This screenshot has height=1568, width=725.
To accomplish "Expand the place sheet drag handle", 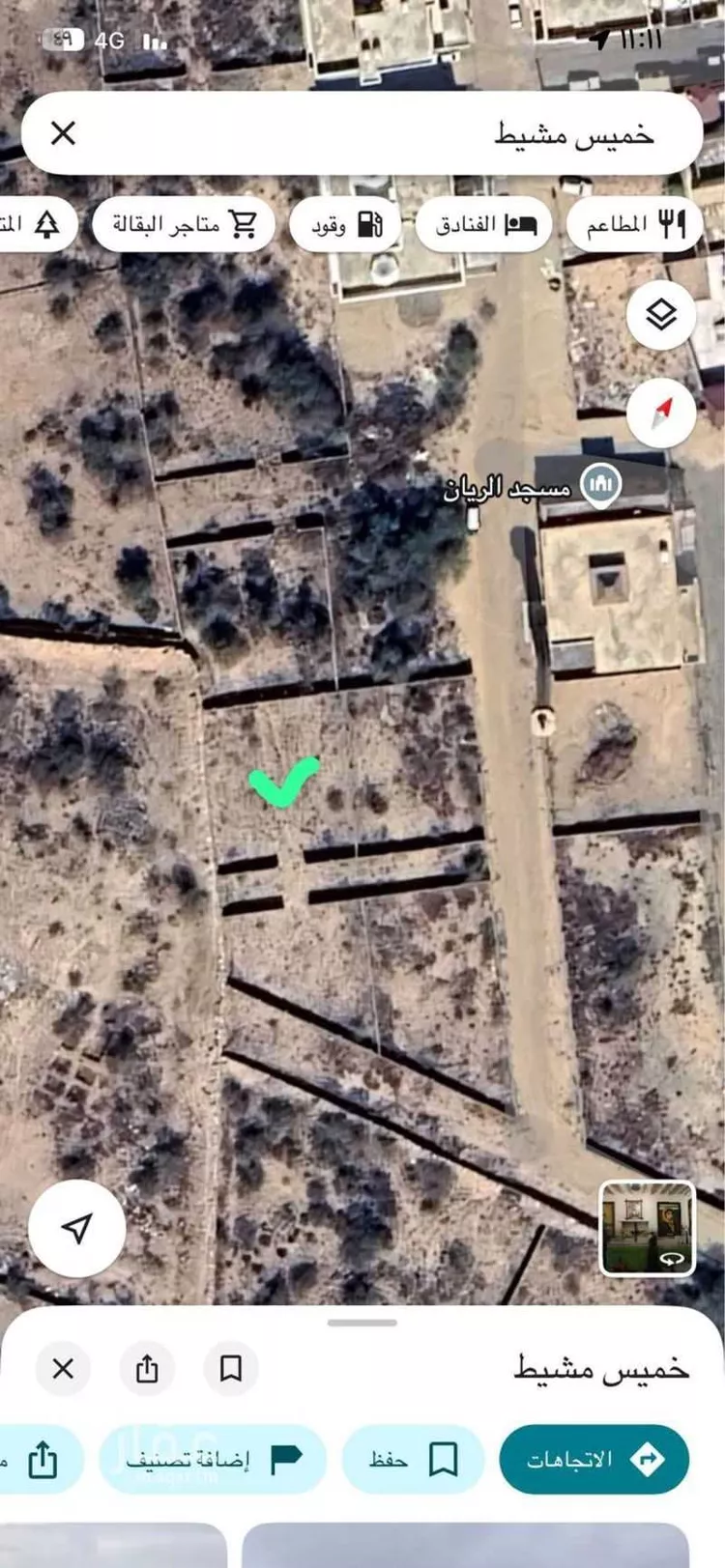I will (x=362, y=1323).
